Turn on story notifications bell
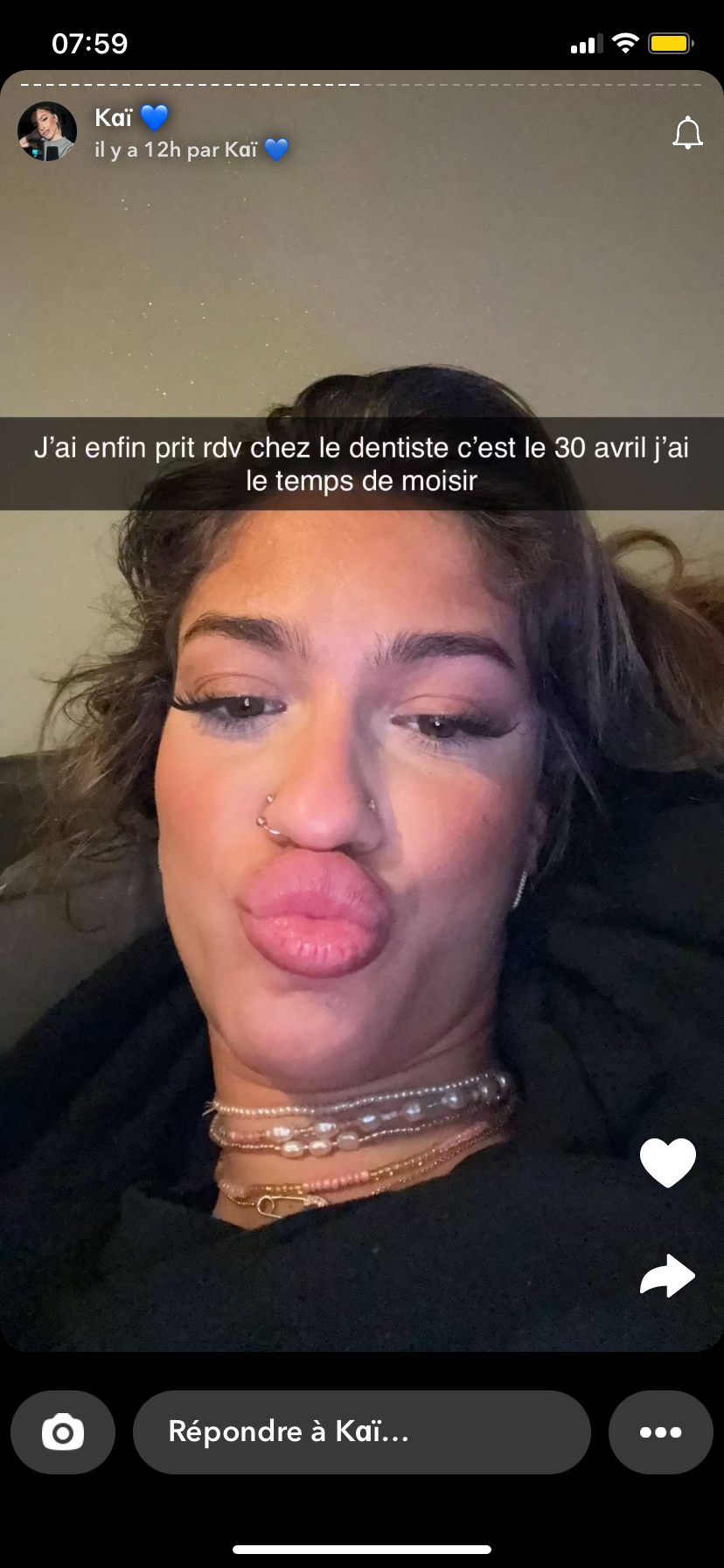The height and width of the screenshot is (1568, 724). tap(687, 133)
